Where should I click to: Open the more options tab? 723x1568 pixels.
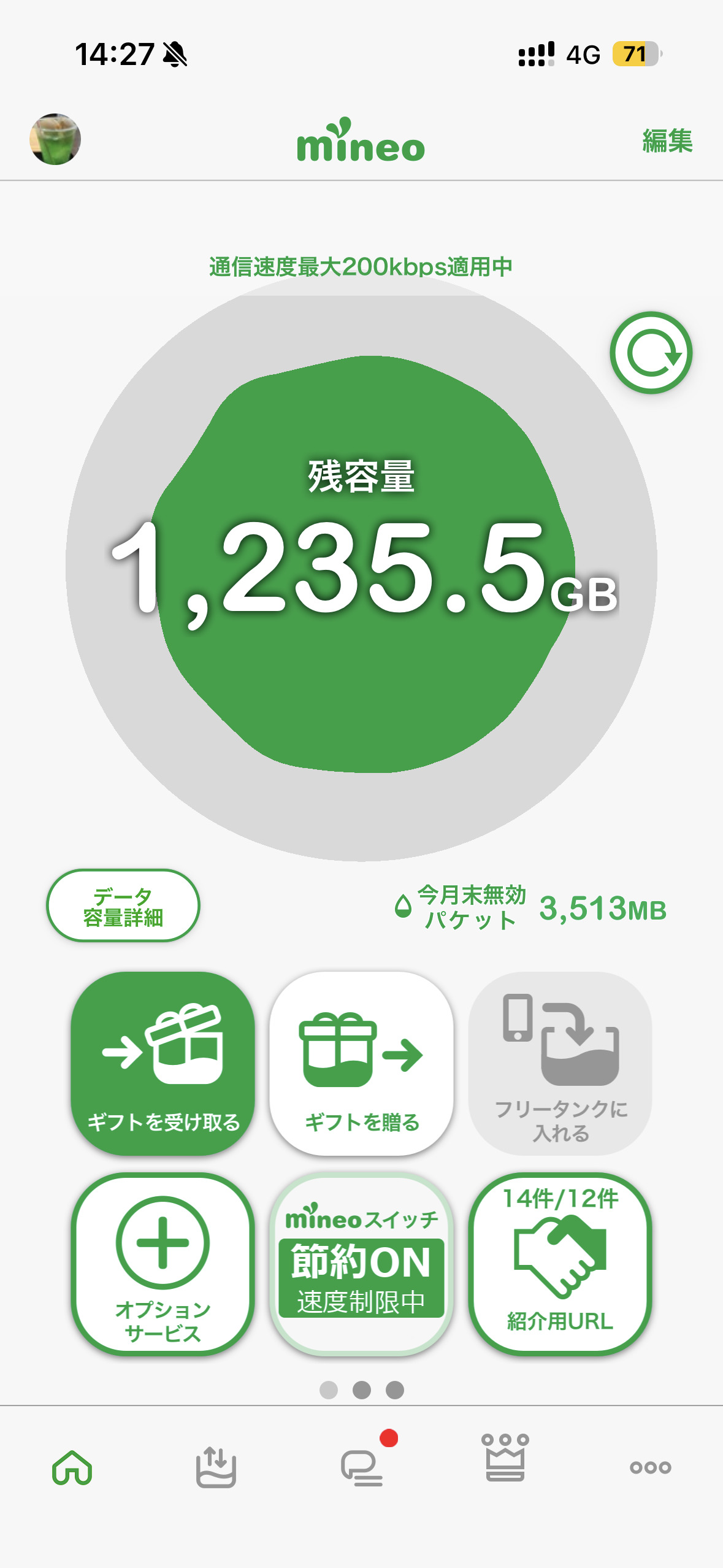coord(650,1467)
